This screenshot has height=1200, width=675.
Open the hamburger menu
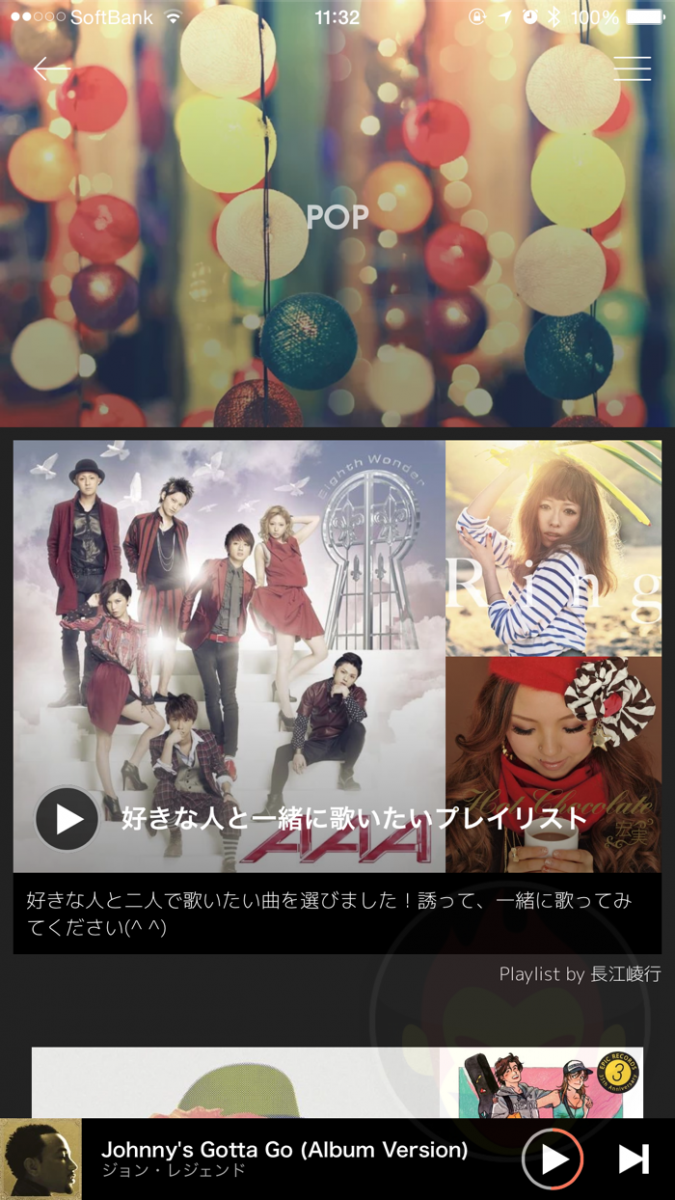pos(632,68)
